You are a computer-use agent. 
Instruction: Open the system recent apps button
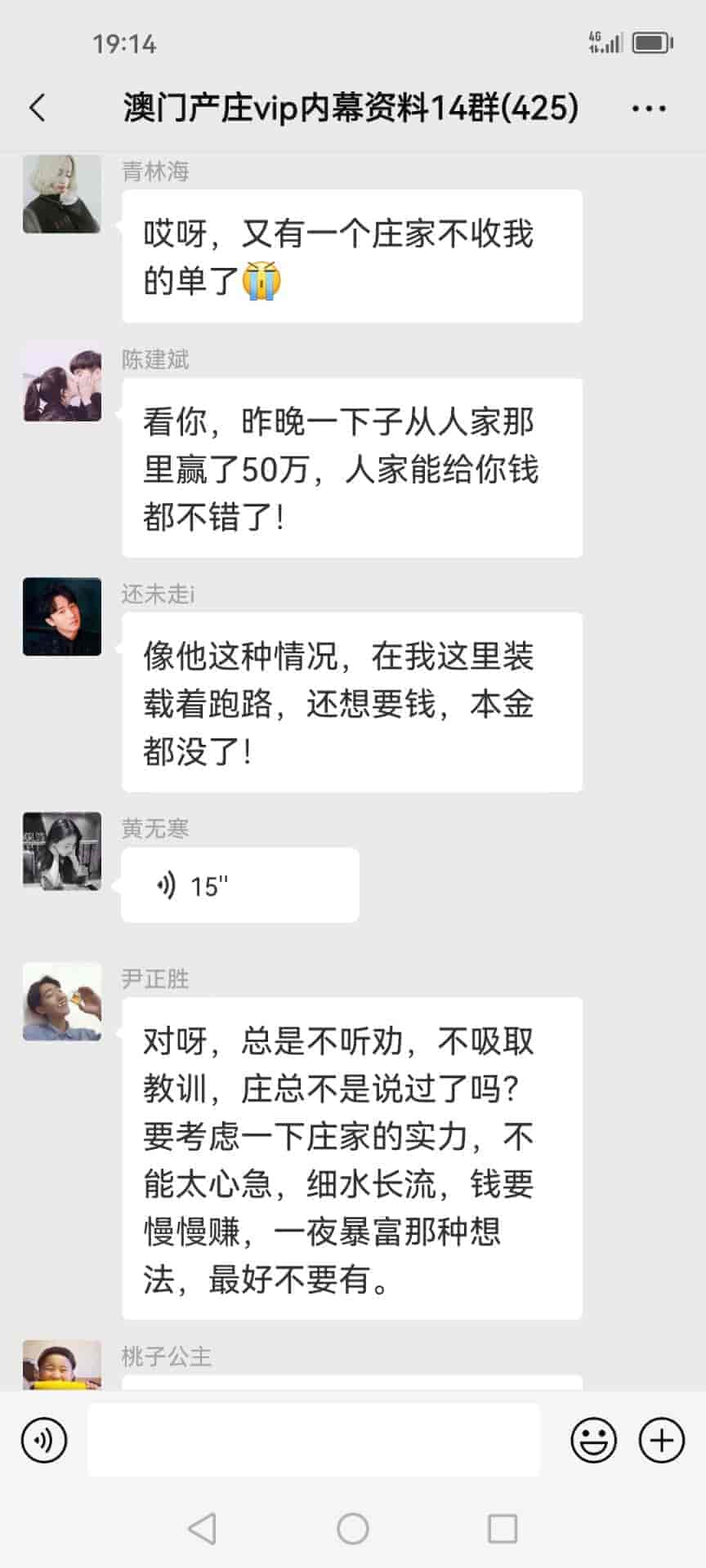click(x=502, y=1528)
